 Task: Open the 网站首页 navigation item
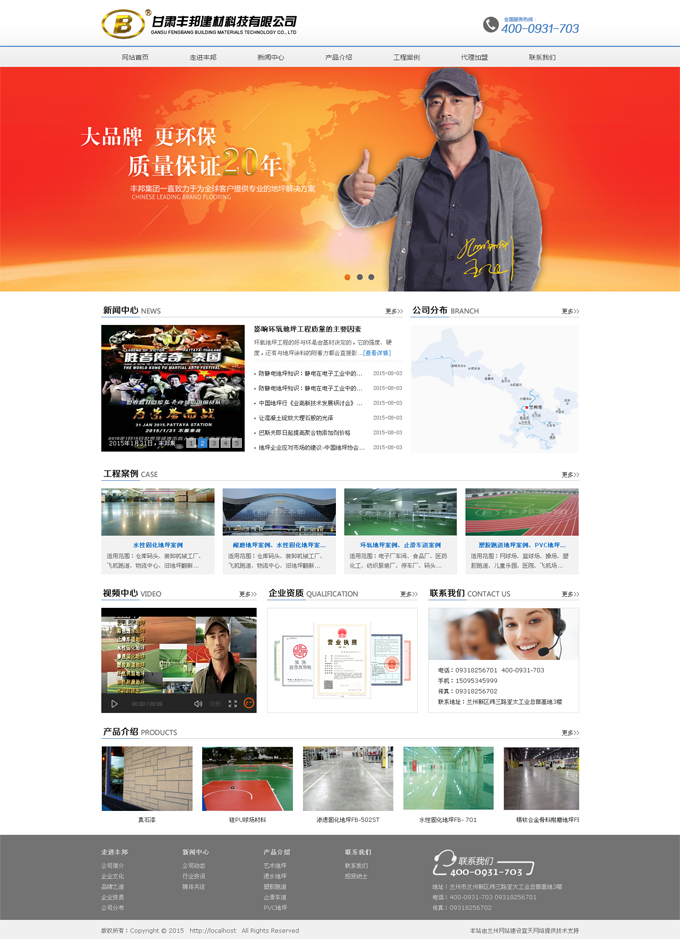(x=135, y=57)
